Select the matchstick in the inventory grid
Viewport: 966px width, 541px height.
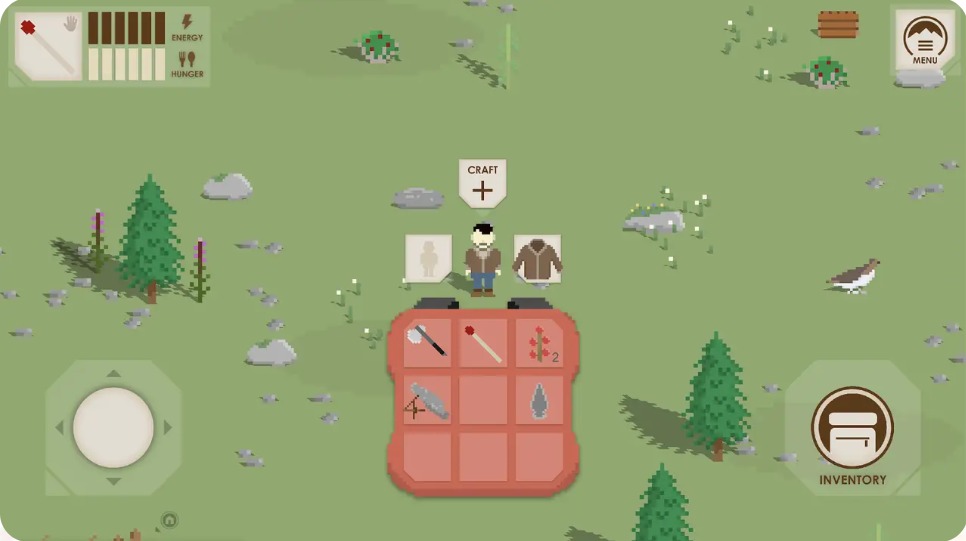pos(483,343)
